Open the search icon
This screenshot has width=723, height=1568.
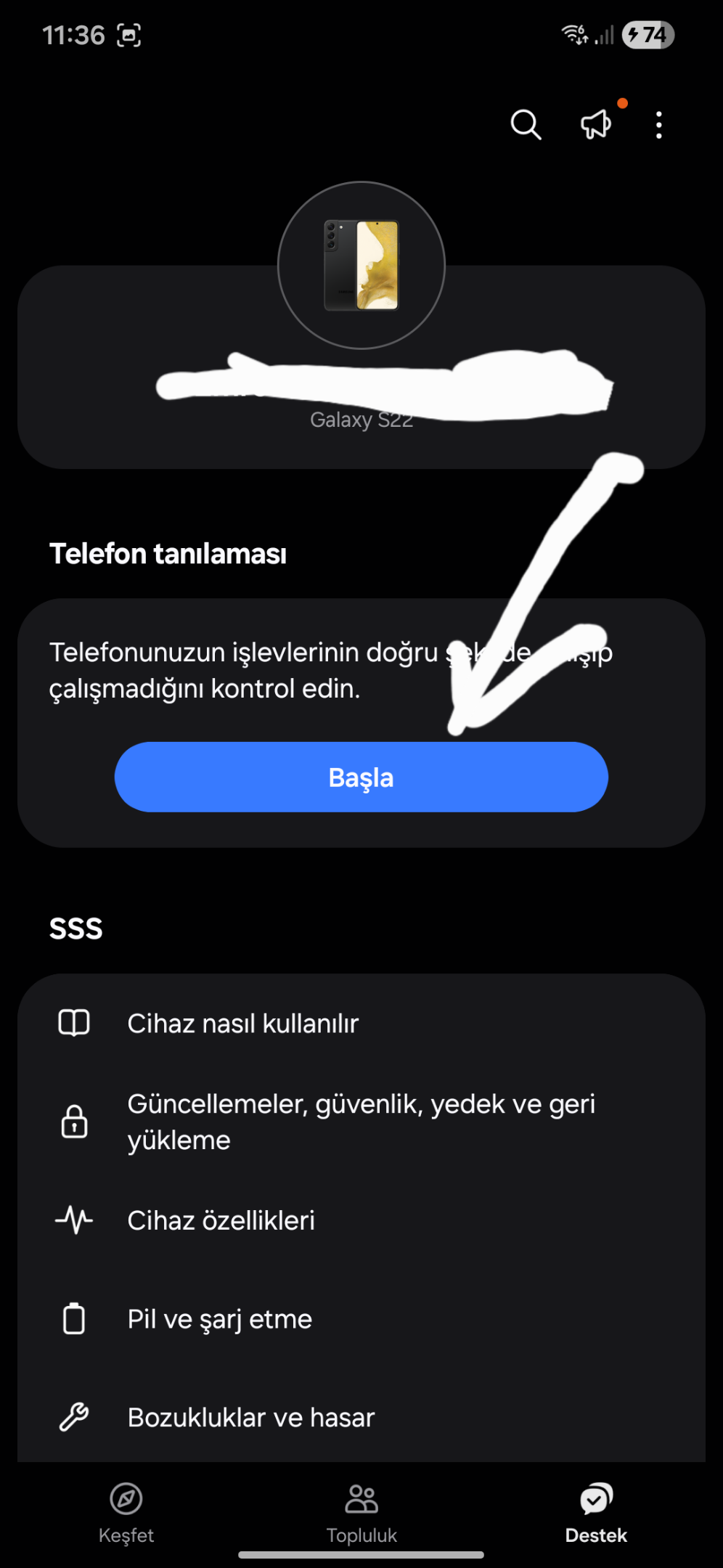click(x=526, y=125)
